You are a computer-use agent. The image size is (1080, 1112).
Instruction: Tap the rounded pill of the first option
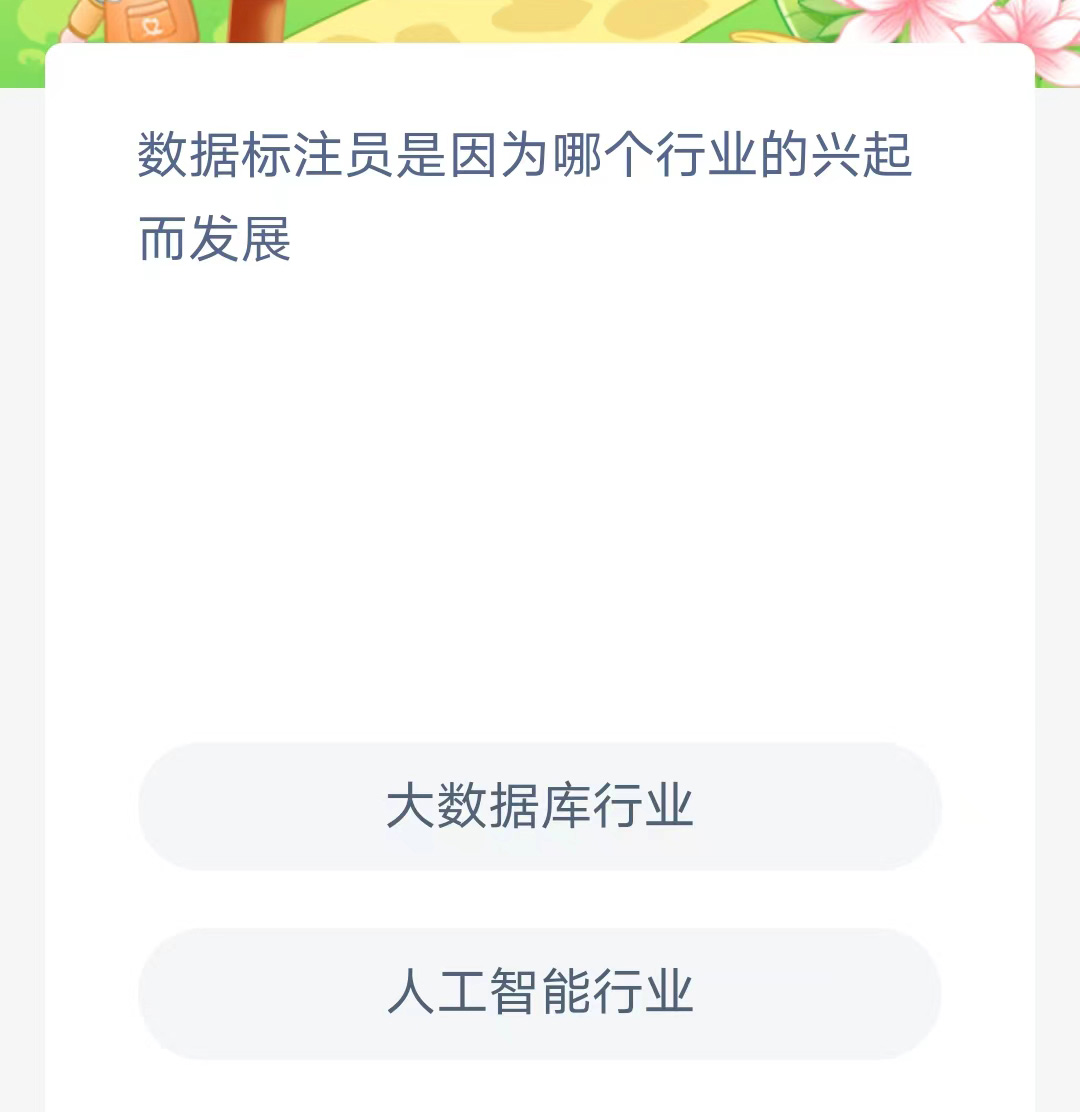(x=540, y=807)
